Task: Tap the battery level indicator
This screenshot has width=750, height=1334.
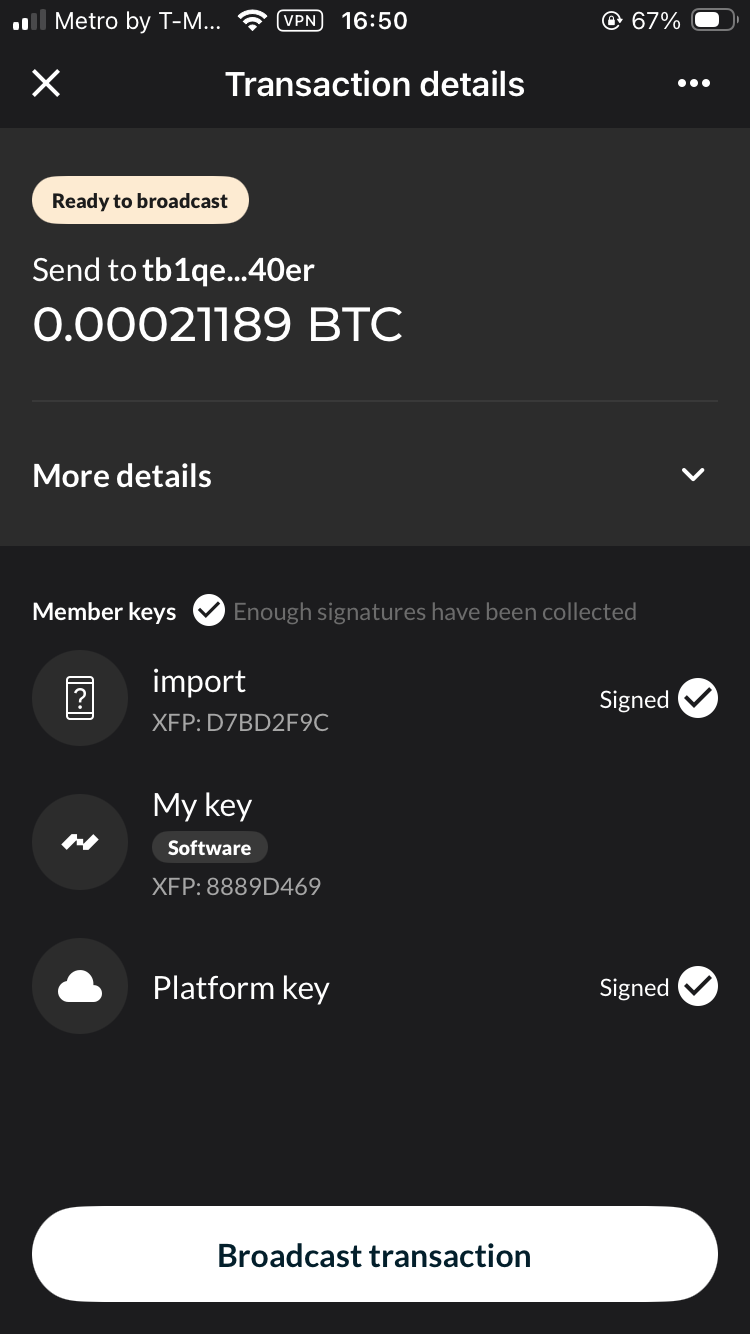Action: 713,18
